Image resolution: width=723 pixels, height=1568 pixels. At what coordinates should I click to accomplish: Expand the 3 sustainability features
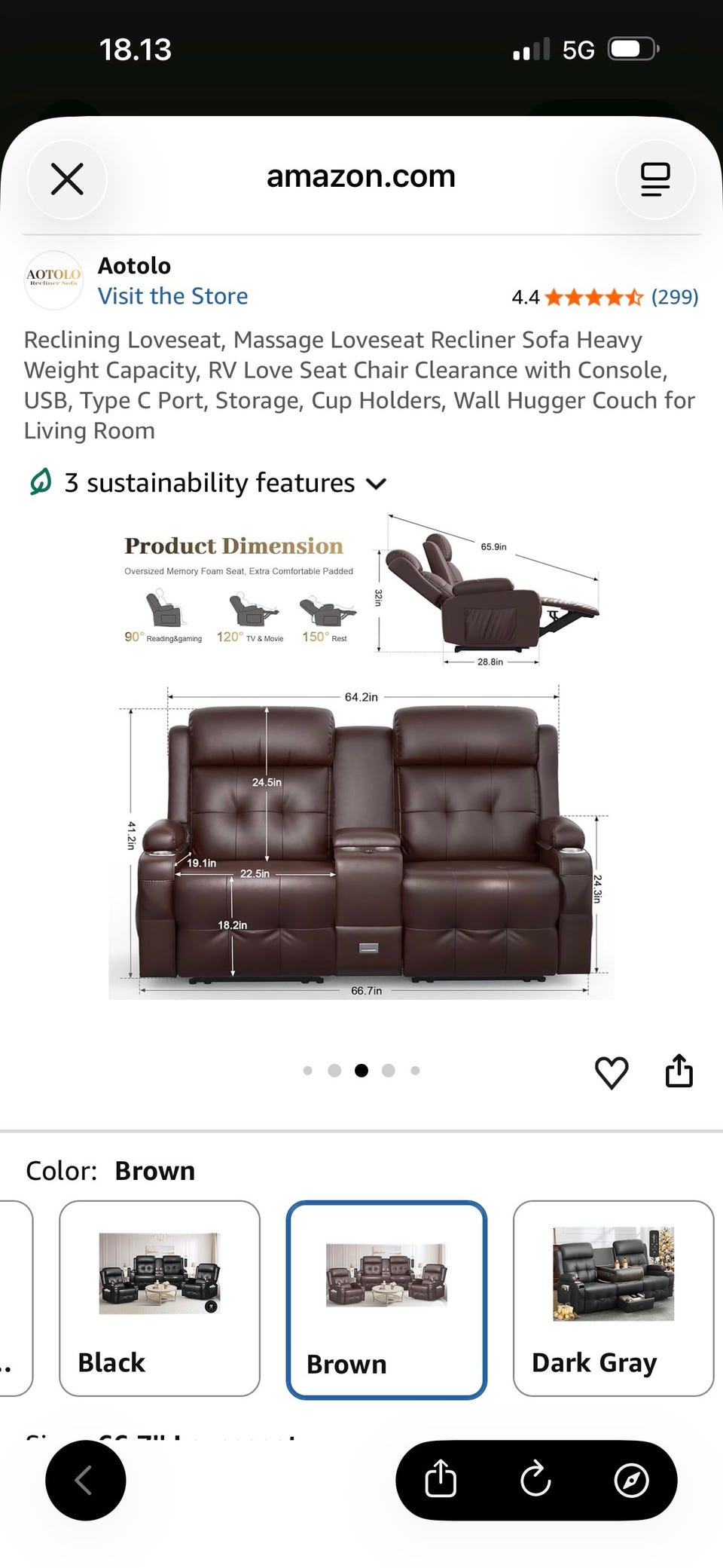click(x=208, y=483)
